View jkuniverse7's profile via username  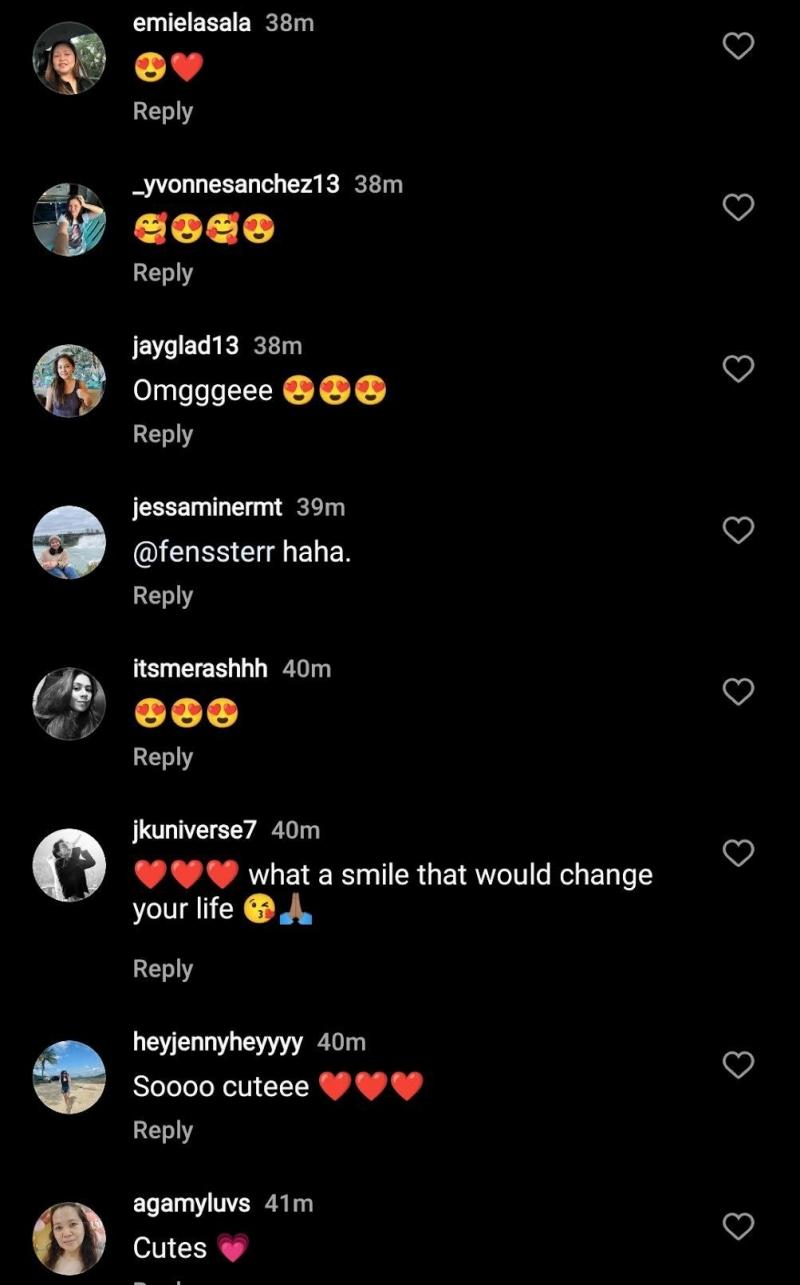click(x=195, y=830)
